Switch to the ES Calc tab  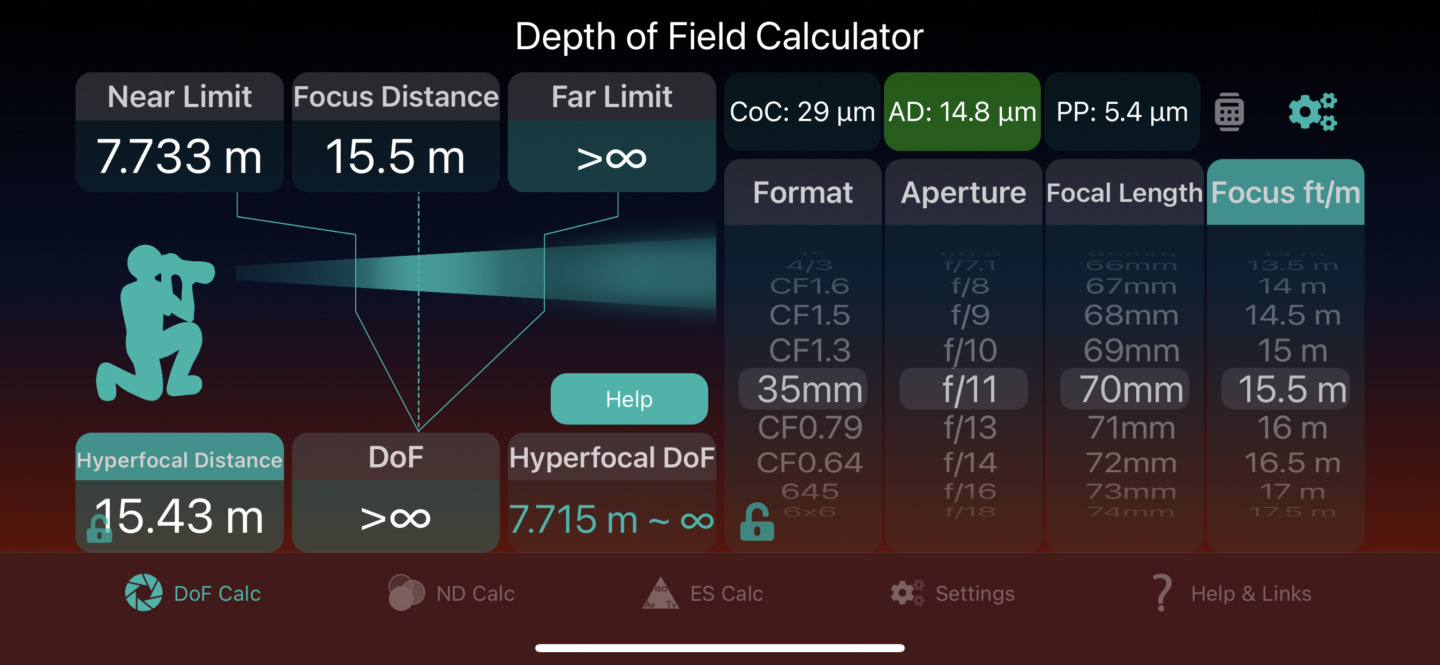pyautogui.click(x=702, y=593)
